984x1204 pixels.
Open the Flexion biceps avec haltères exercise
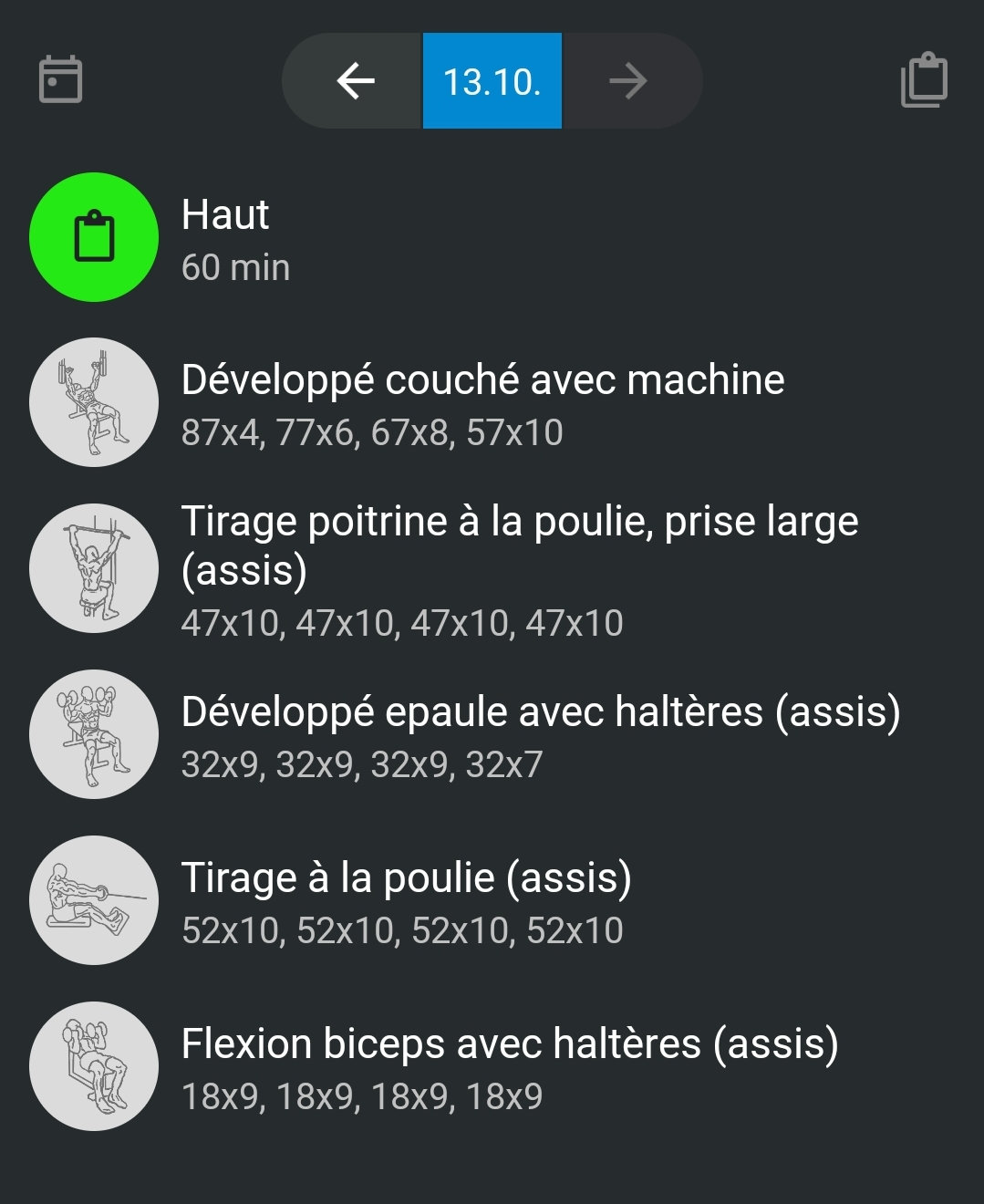point(511,1043)
